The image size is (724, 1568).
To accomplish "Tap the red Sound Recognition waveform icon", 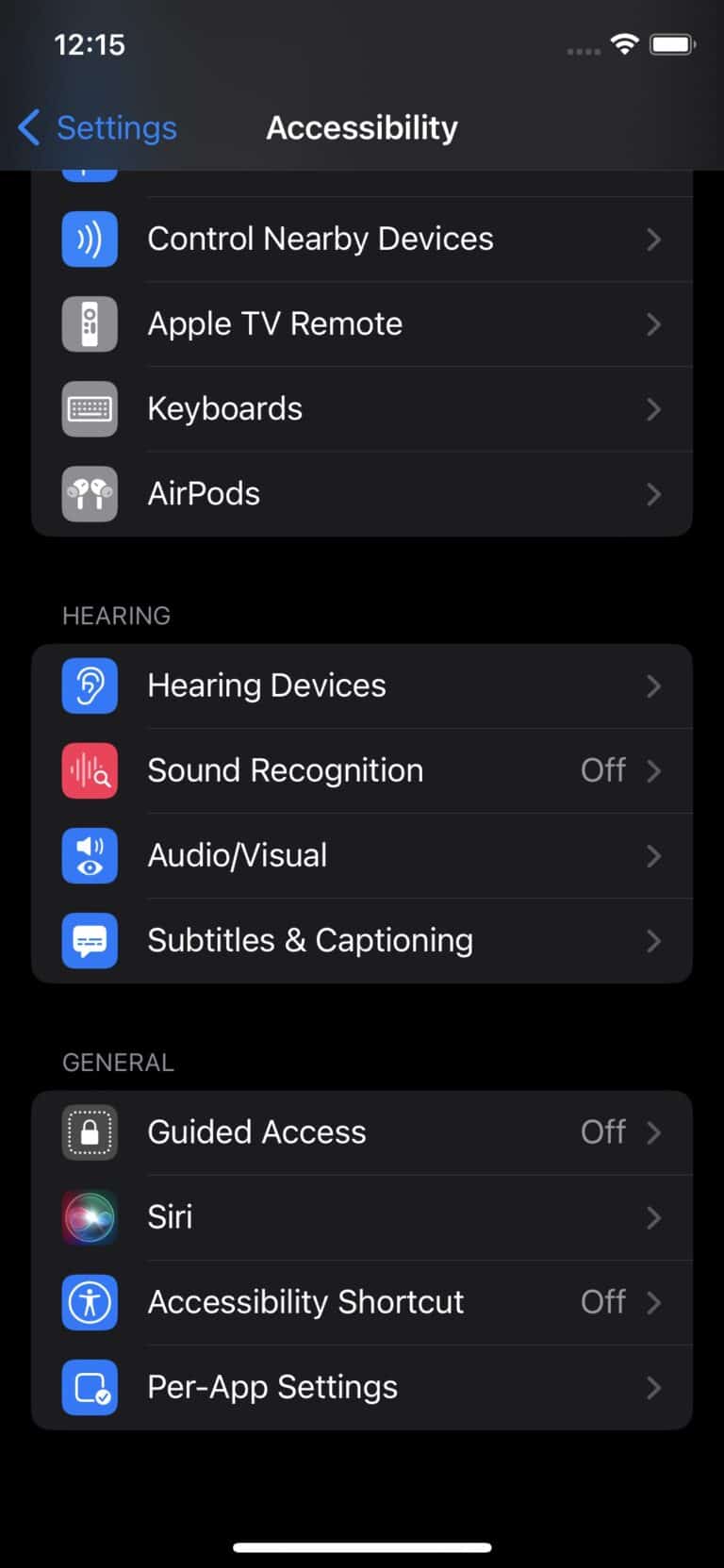I will (x=90, y=770).
